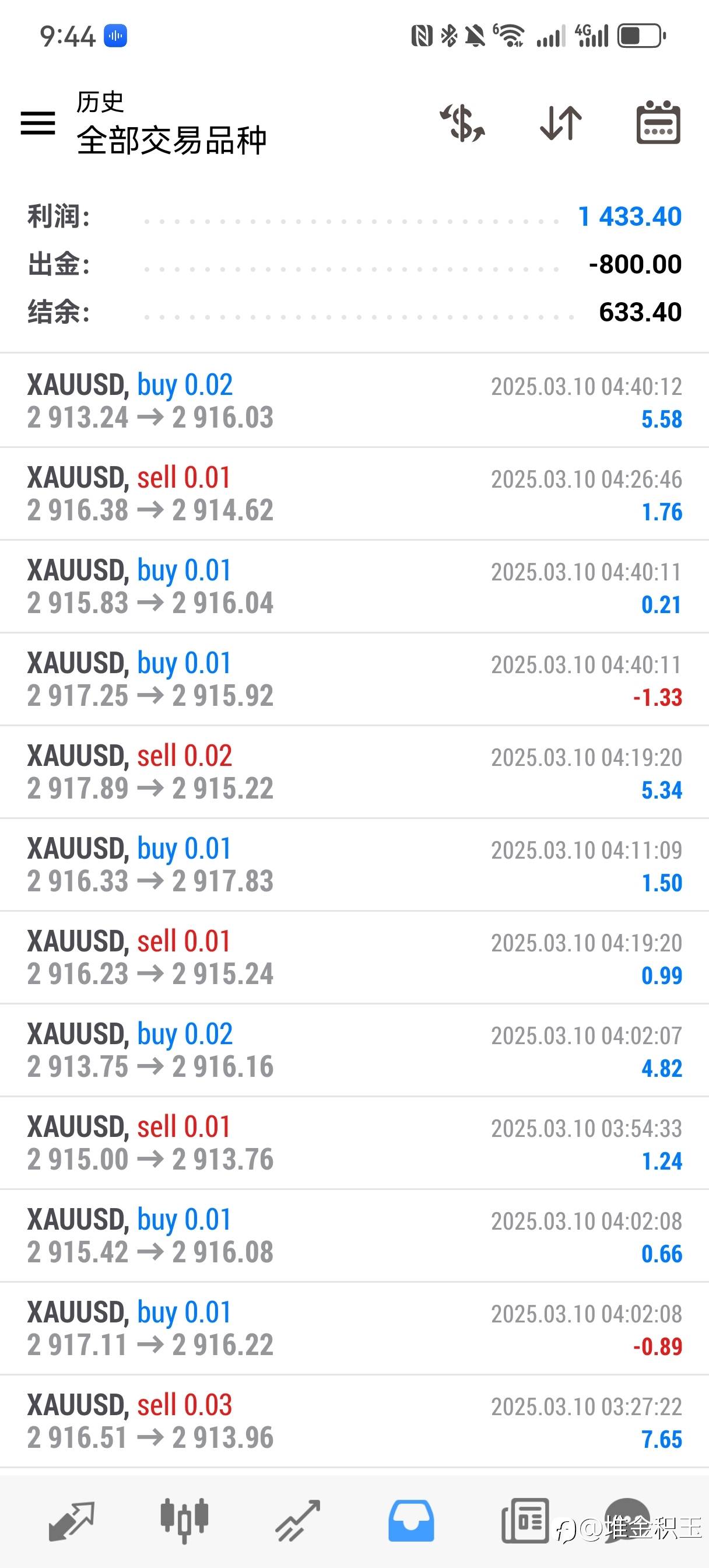Open the buy trade with profit 1.50

coord(354,864)
